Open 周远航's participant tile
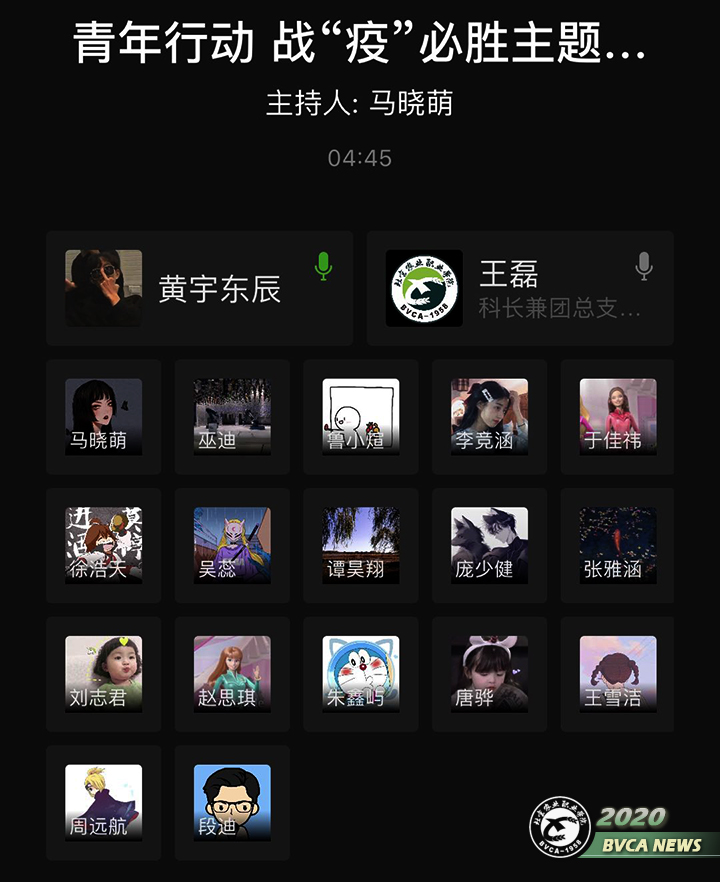 coord(103,802)
